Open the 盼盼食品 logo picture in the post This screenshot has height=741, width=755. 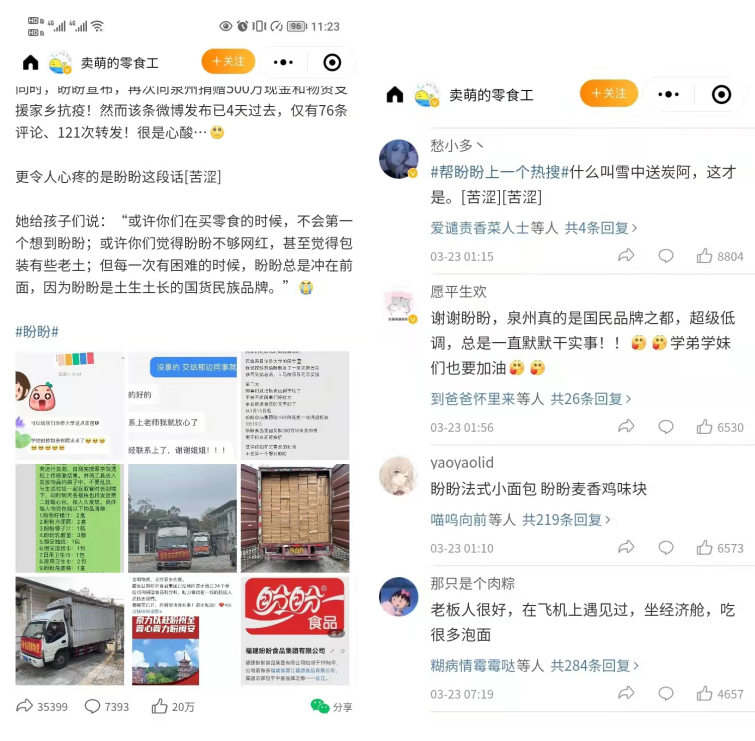pos(295,630)
